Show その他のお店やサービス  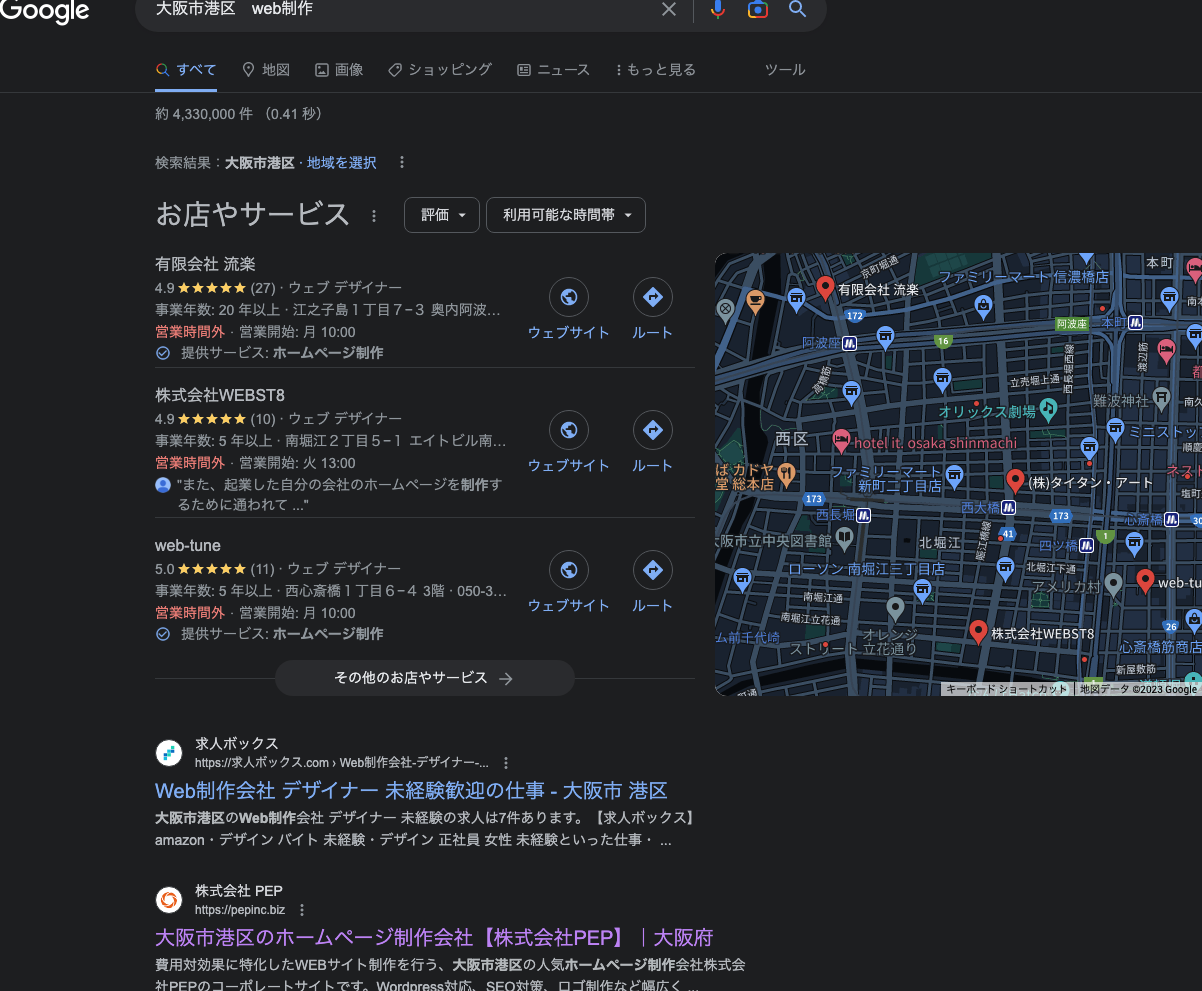click(x=424, y=678)
